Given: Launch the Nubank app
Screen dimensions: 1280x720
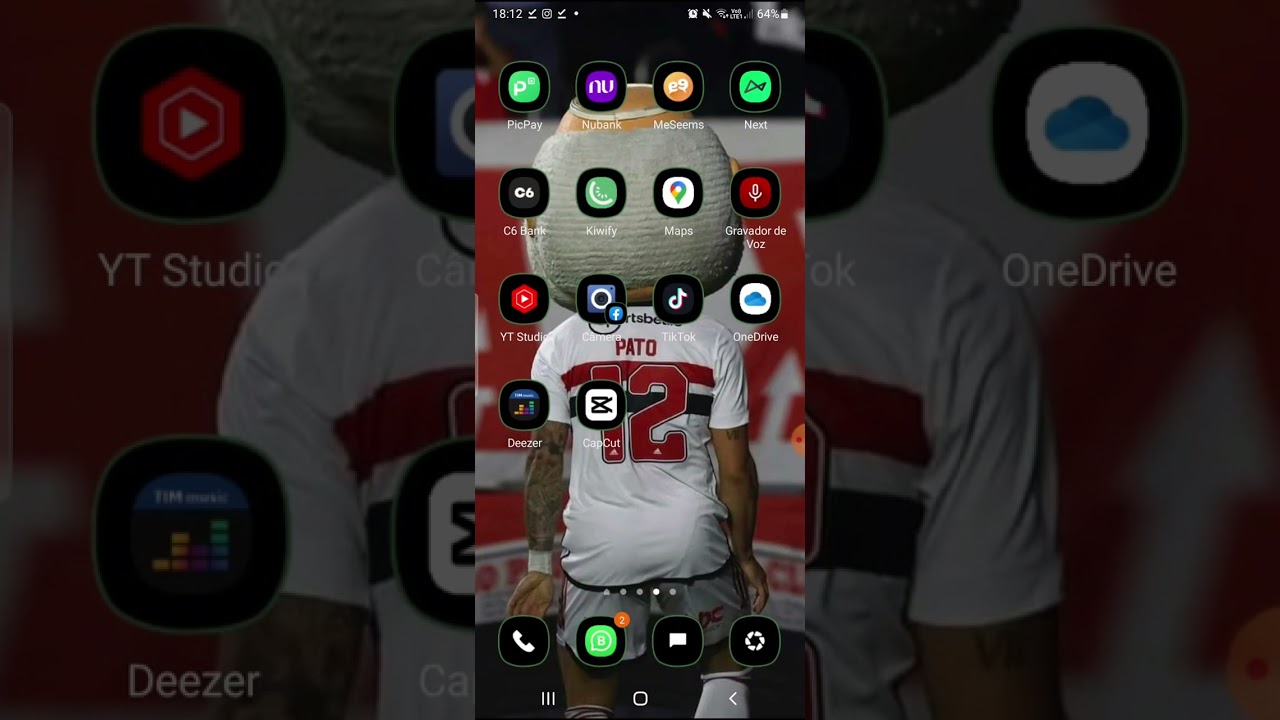Looking at the screenshot, I should pyautogui.click(x=601, y=88).
